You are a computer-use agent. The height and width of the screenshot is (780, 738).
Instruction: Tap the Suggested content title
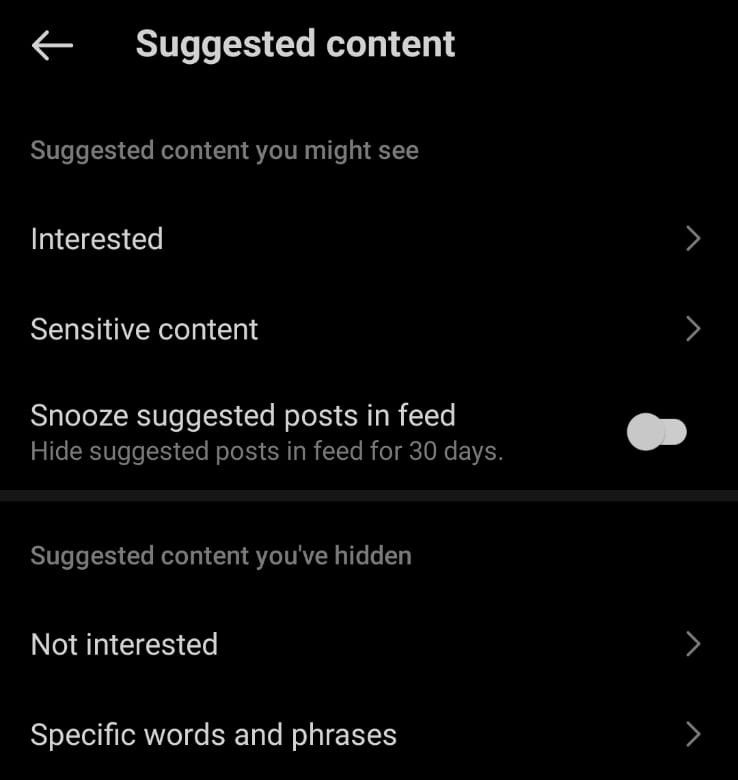point(295,44)
